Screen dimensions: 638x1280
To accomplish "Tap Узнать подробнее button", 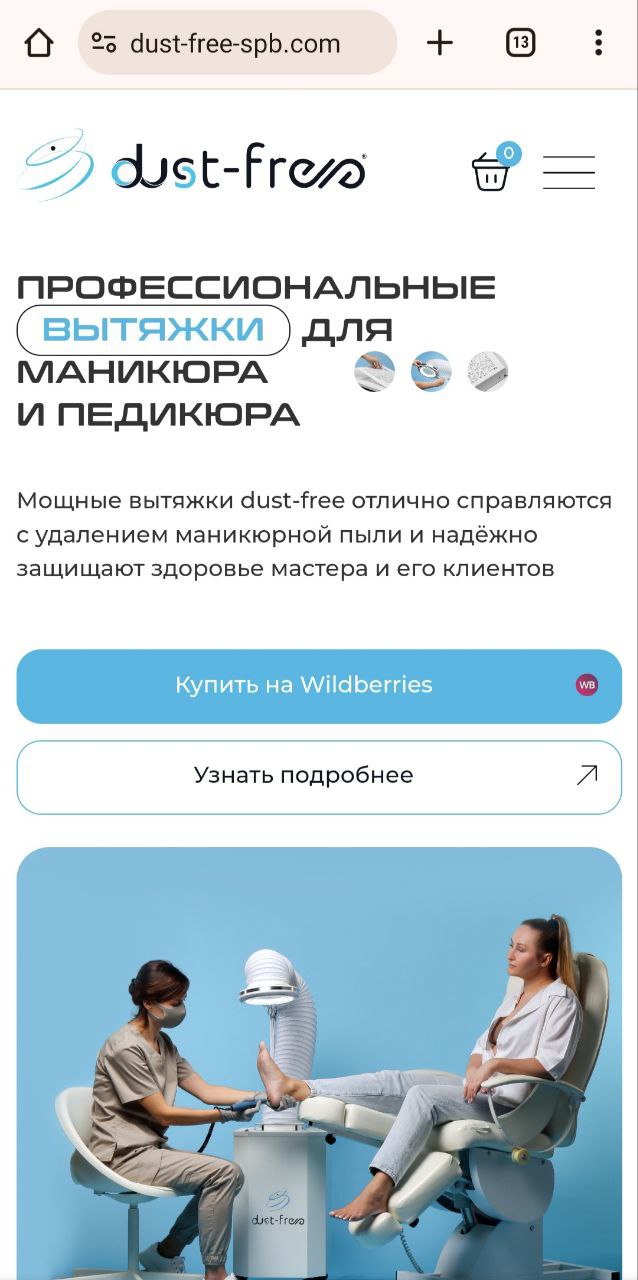I will (319, 777).
